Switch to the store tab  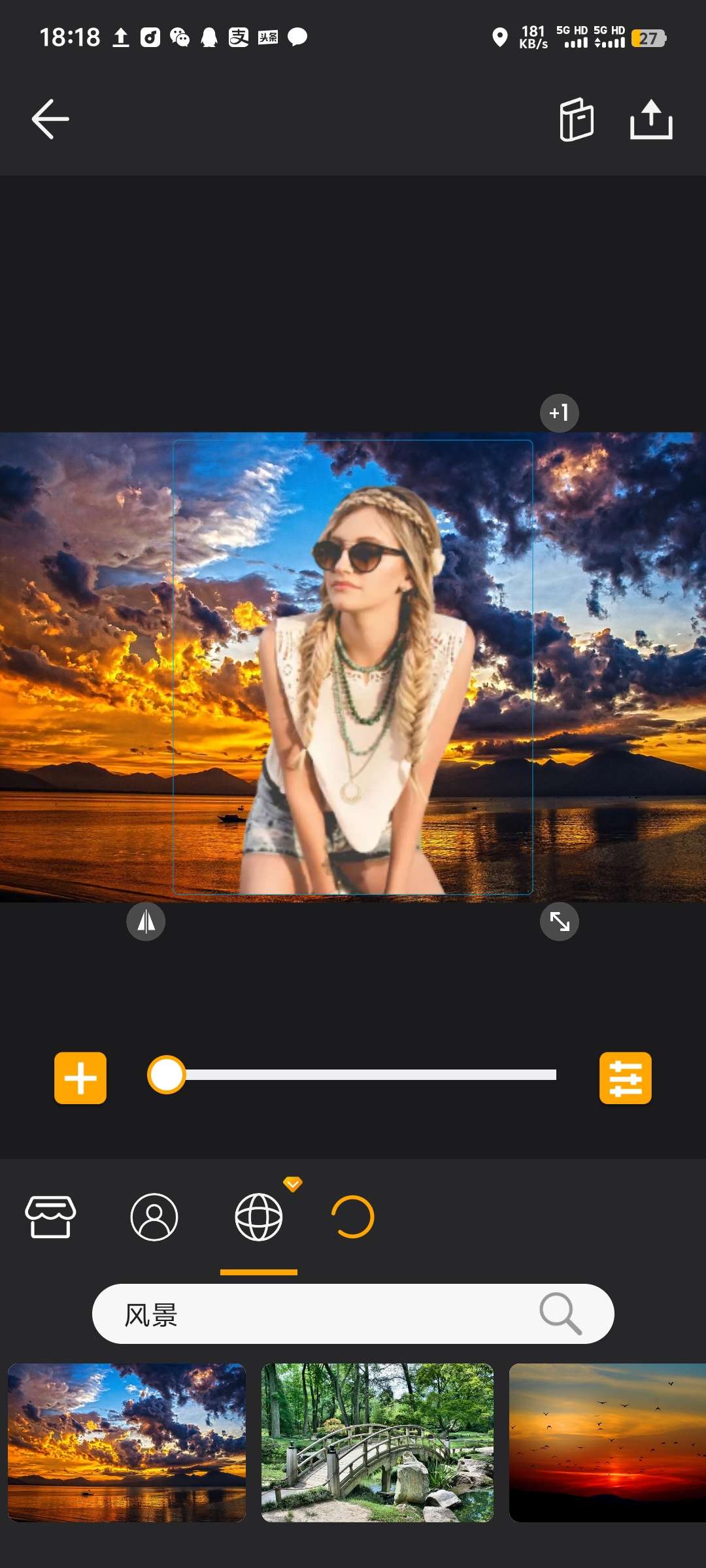50,1217
